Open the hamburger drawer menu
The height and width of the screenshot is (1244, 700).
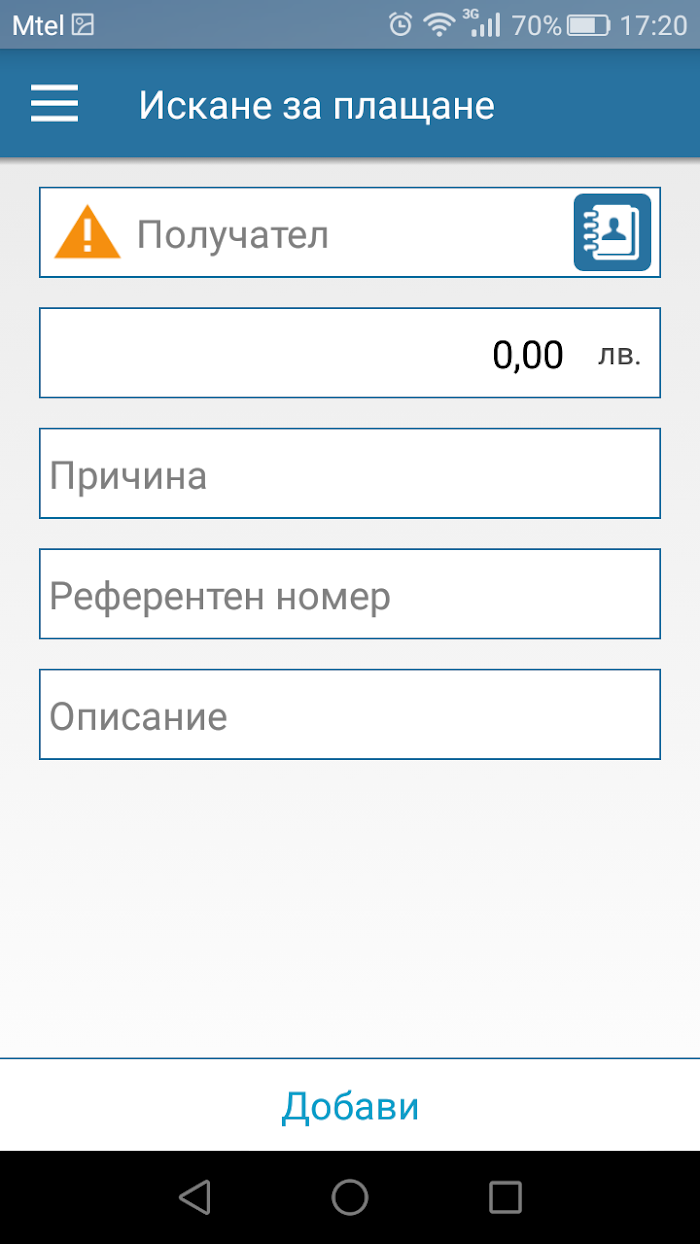coord(54,104)
